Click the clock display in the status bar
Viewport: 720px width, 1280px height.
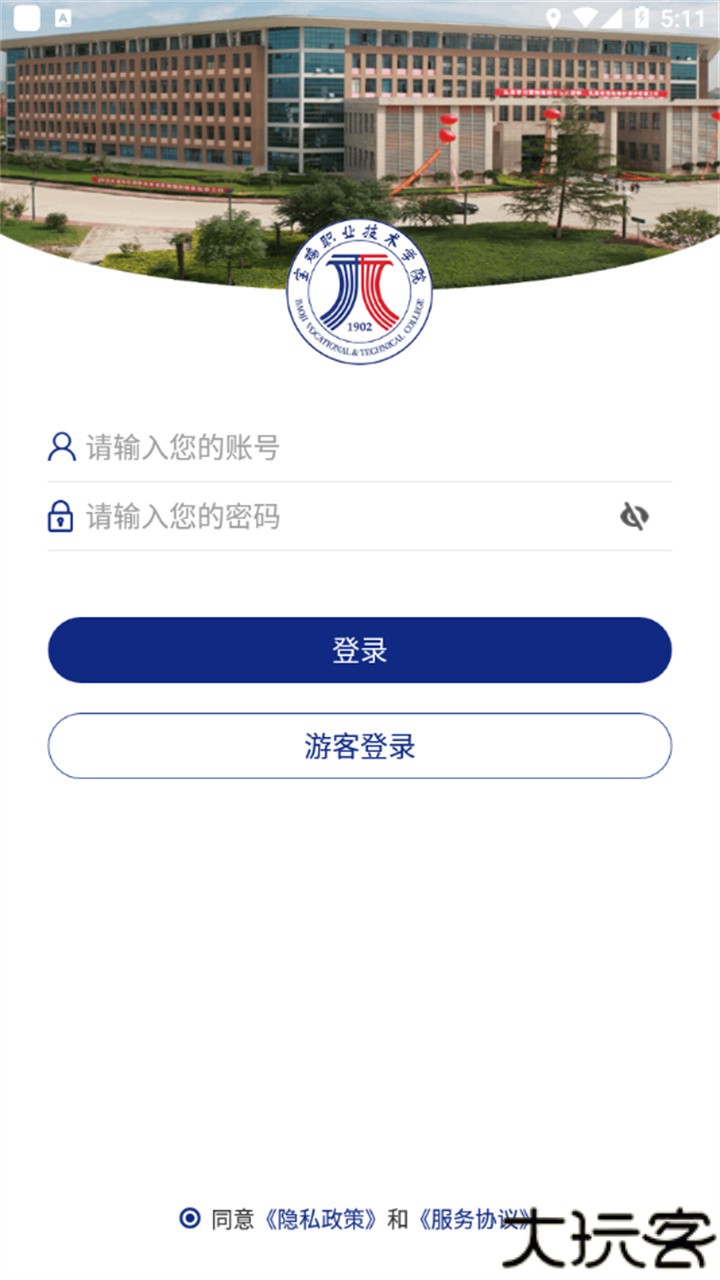[x=686, y=16]
